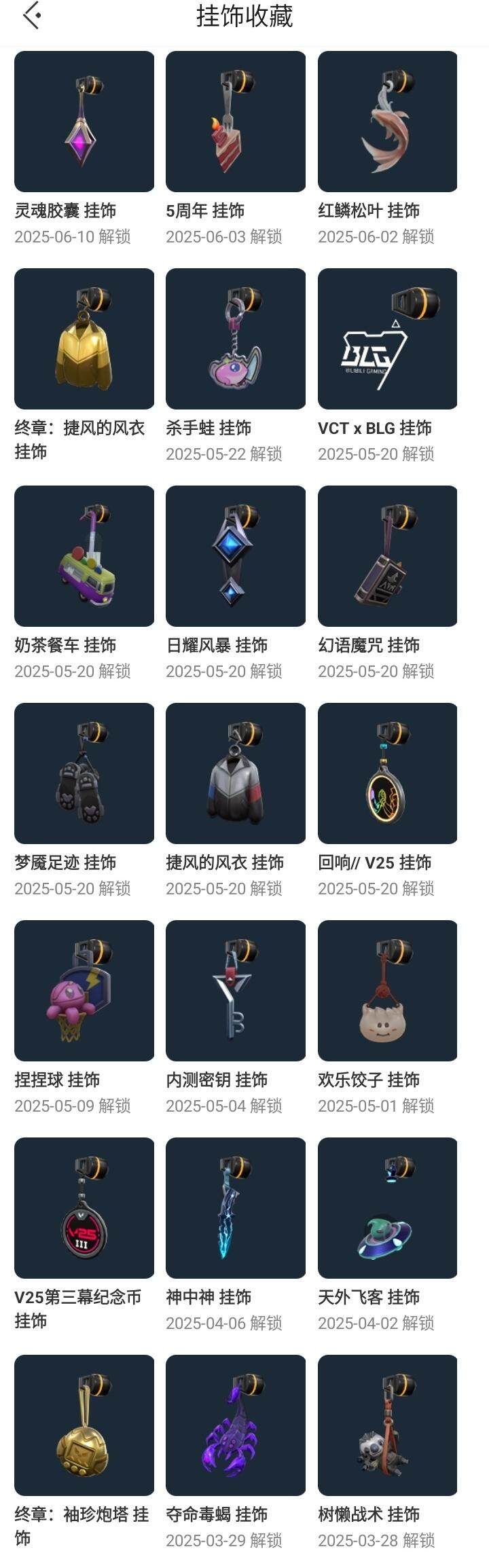Screen dimensions: 489x1568
Task: Open the 5周年 挂饰 tile
Action: point(236,122)
